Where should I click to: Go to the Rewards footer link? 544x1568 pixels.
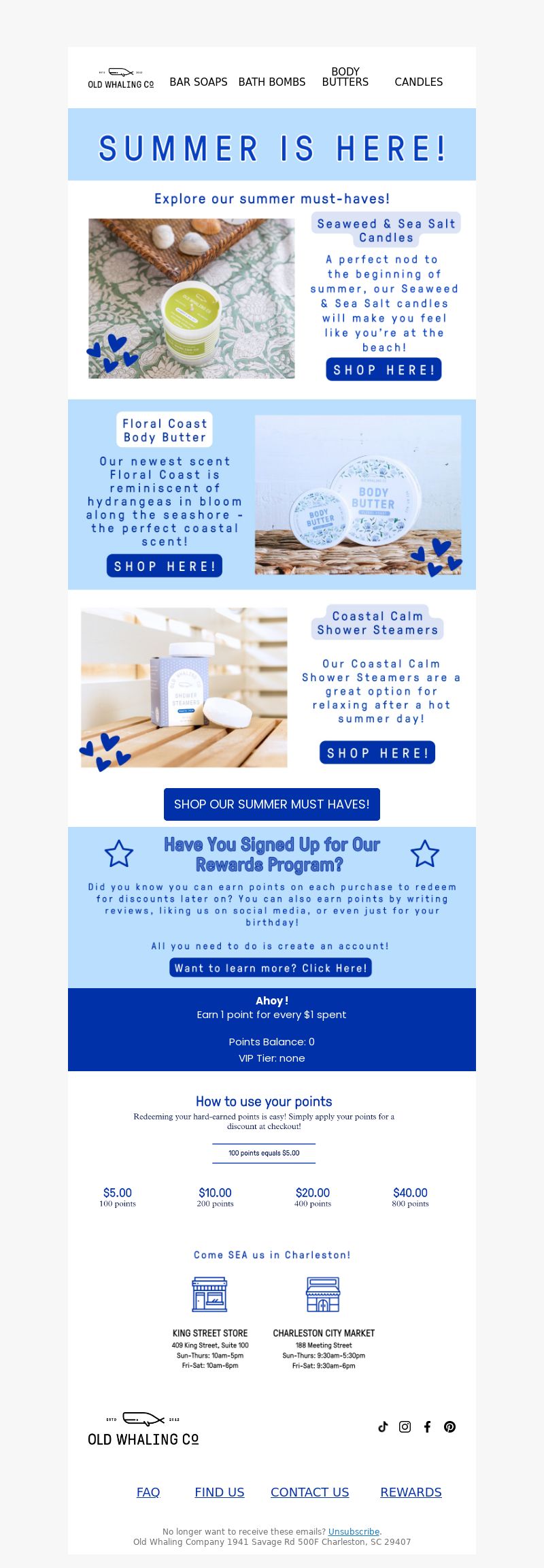(411, 1492)
